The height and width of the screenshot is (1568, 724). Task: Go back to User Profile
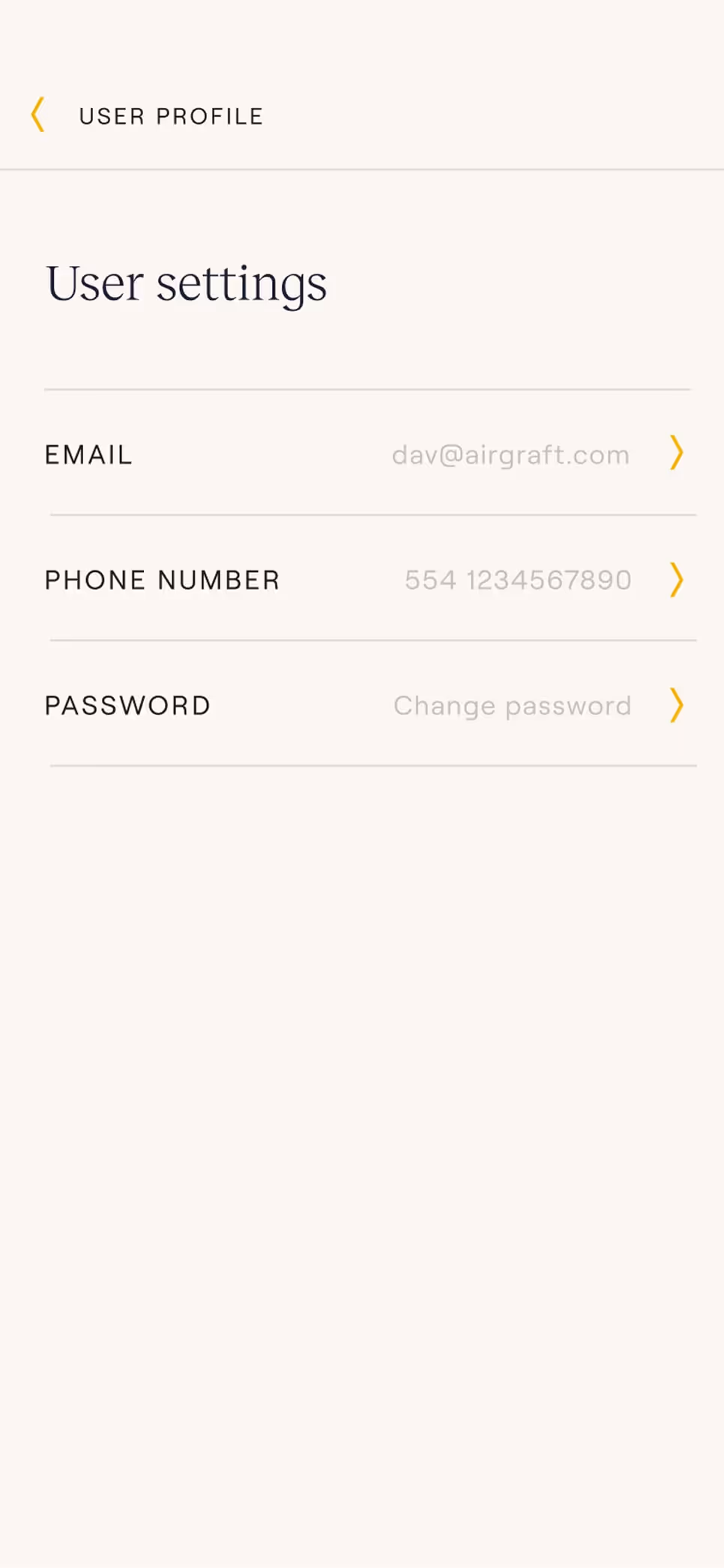click(x=38, y=115)
